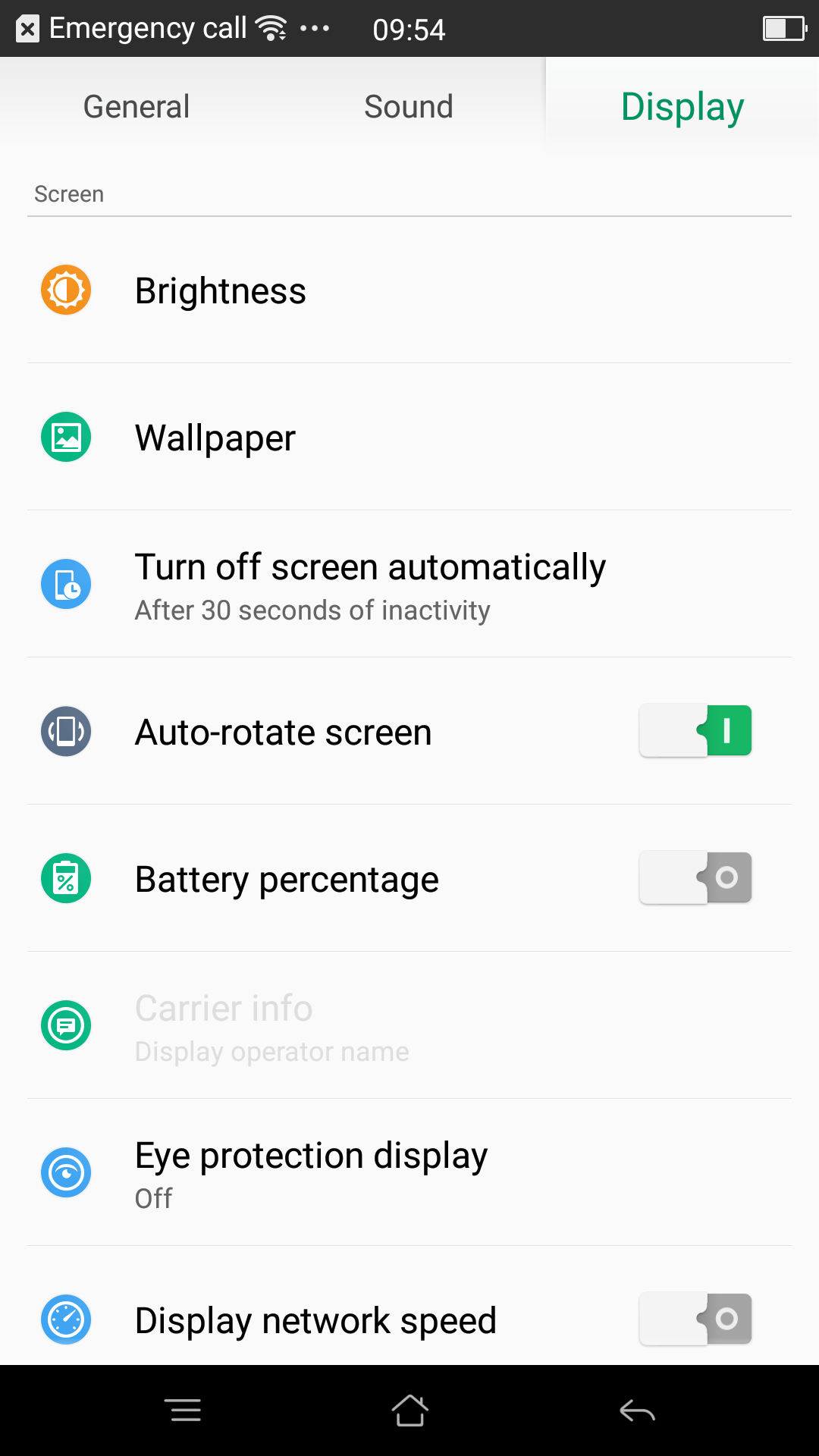
Task: Turn on Display network speed
Action: point(695,1319)
